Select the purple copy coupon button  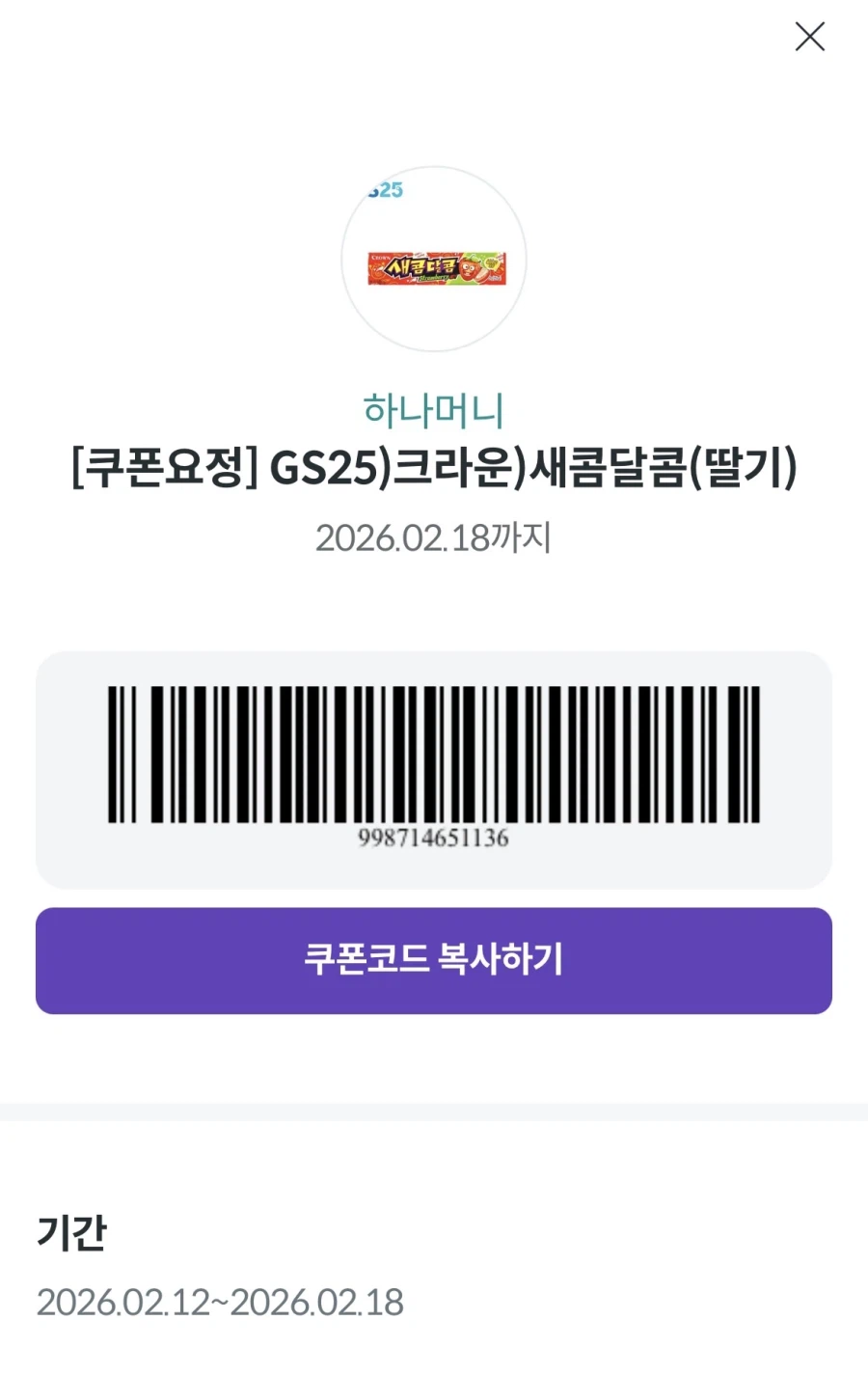[435, 959]
